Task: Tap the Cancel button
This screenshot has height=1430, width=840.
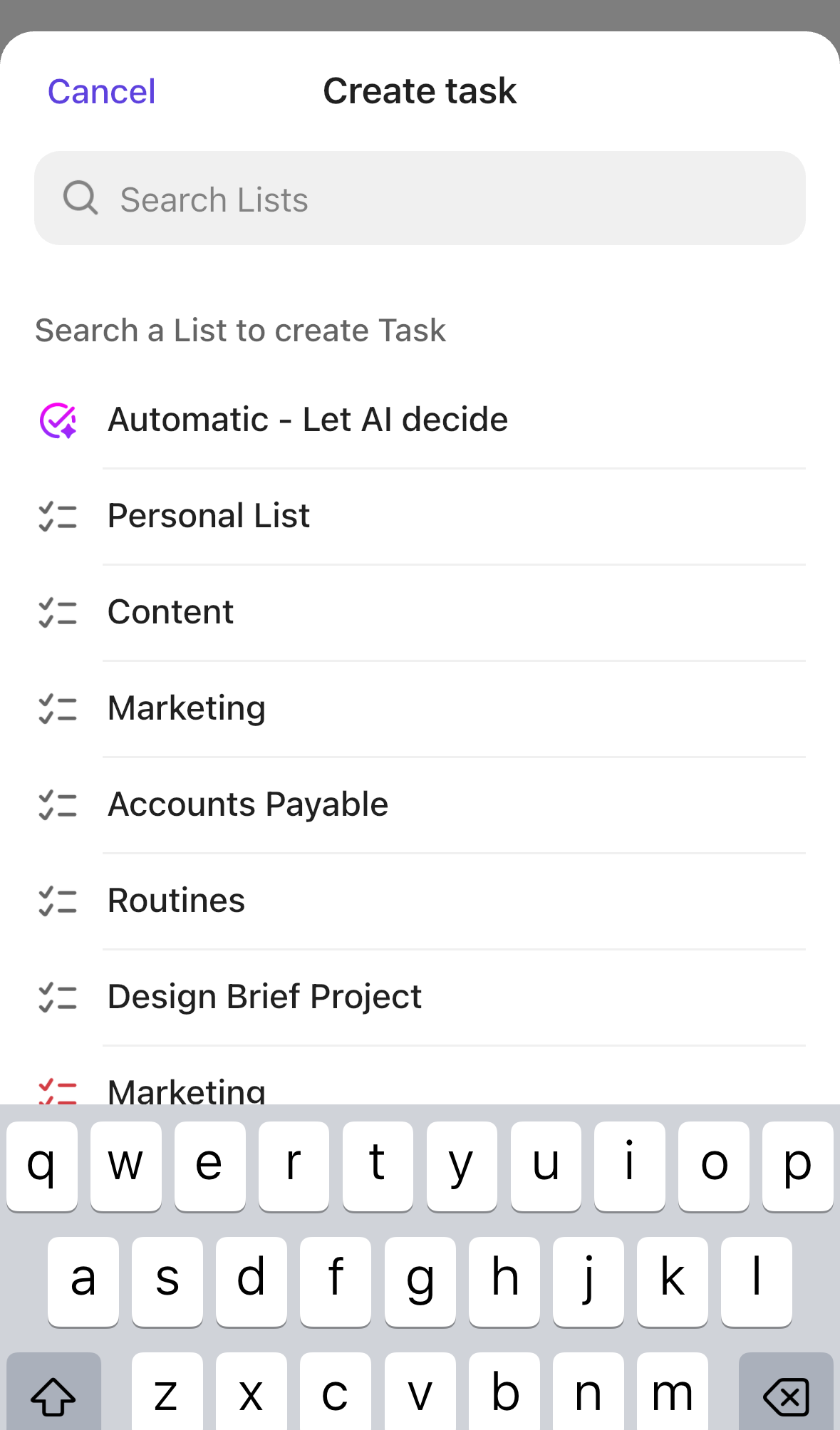Action: click(x=100, y=91)
